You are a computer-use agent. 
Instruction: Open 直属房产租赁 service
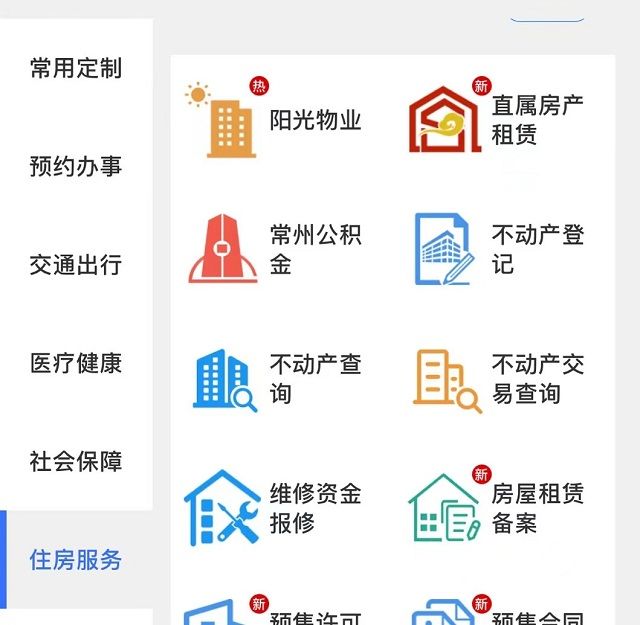point(497,121)
